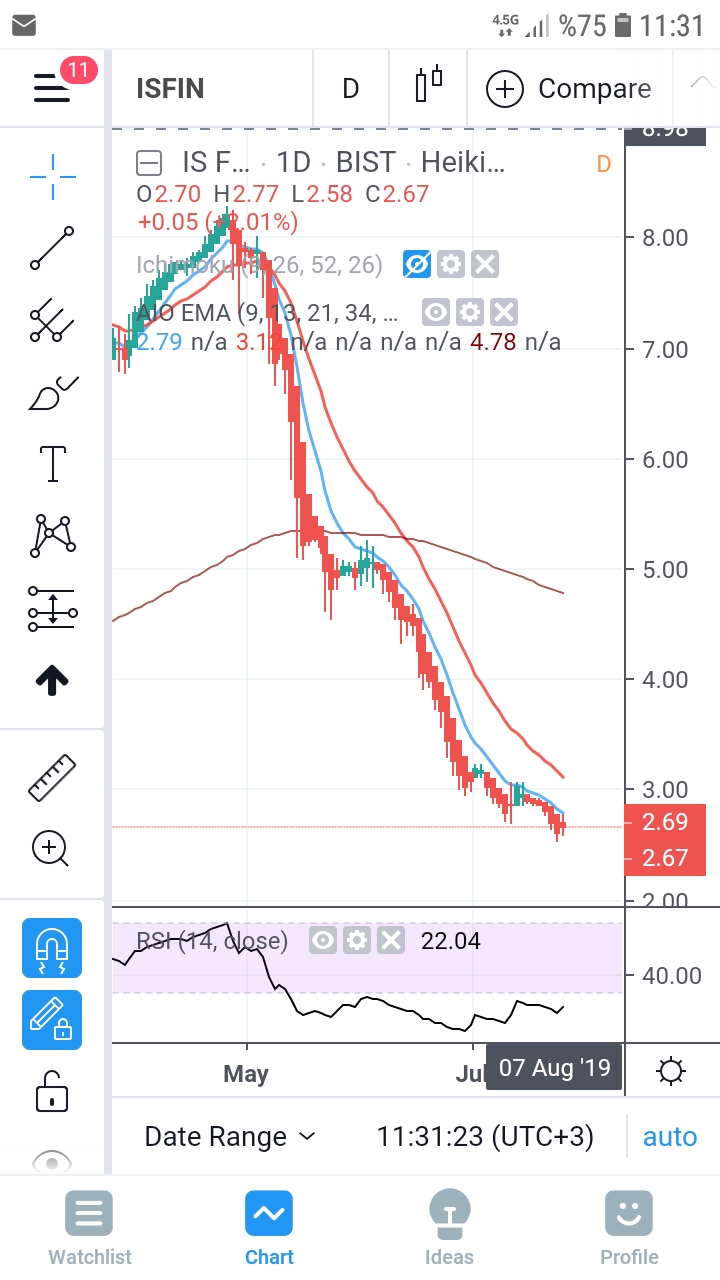Select the crosshair cursor tool
The width and height of the screenshot is (720, 1280).
click(x=52, y=178)
